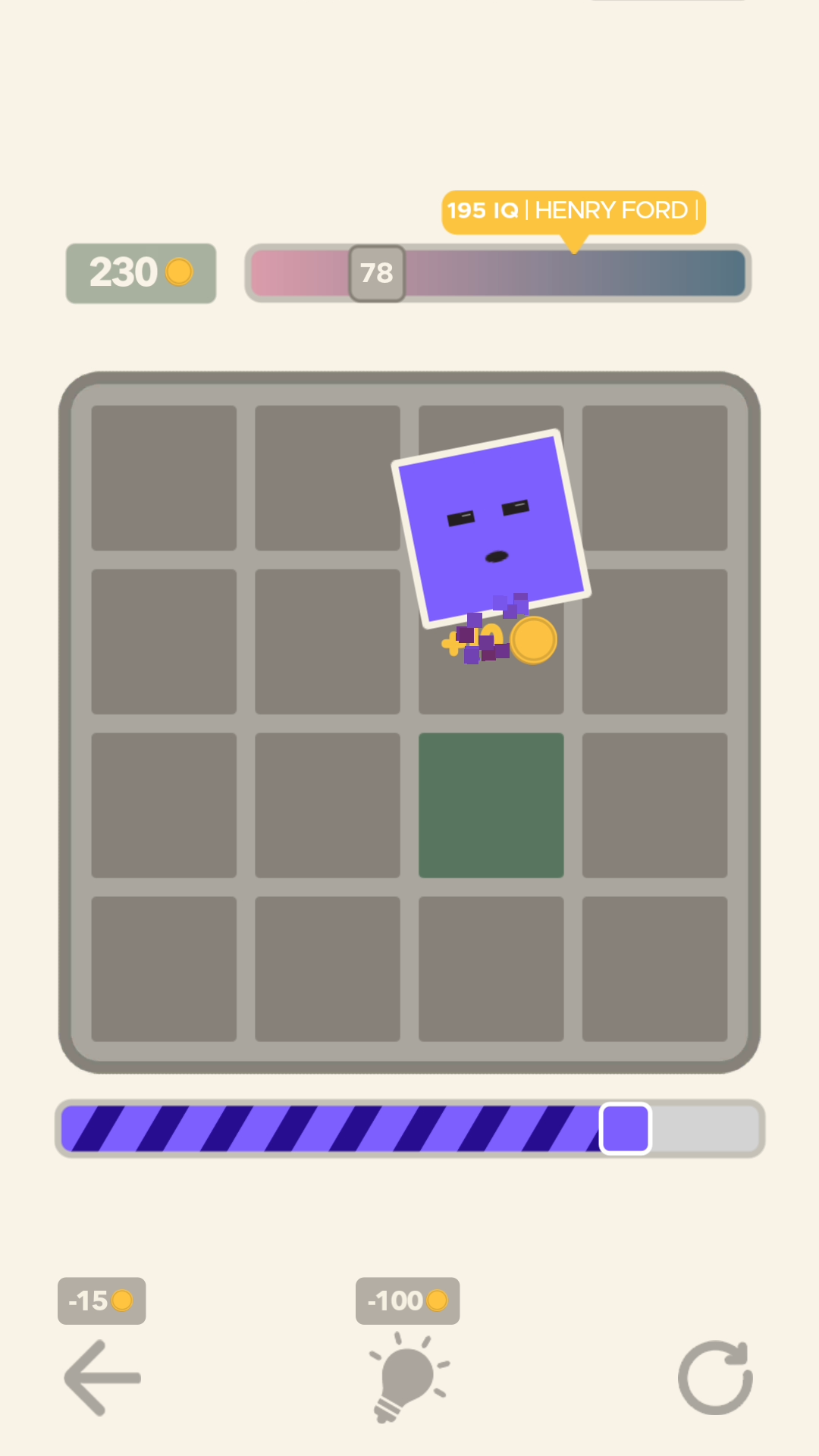This screenshot has width=819, height=1456.
Task: Tap the coin icon beside the 230 balance
Action: click(179, 272)
